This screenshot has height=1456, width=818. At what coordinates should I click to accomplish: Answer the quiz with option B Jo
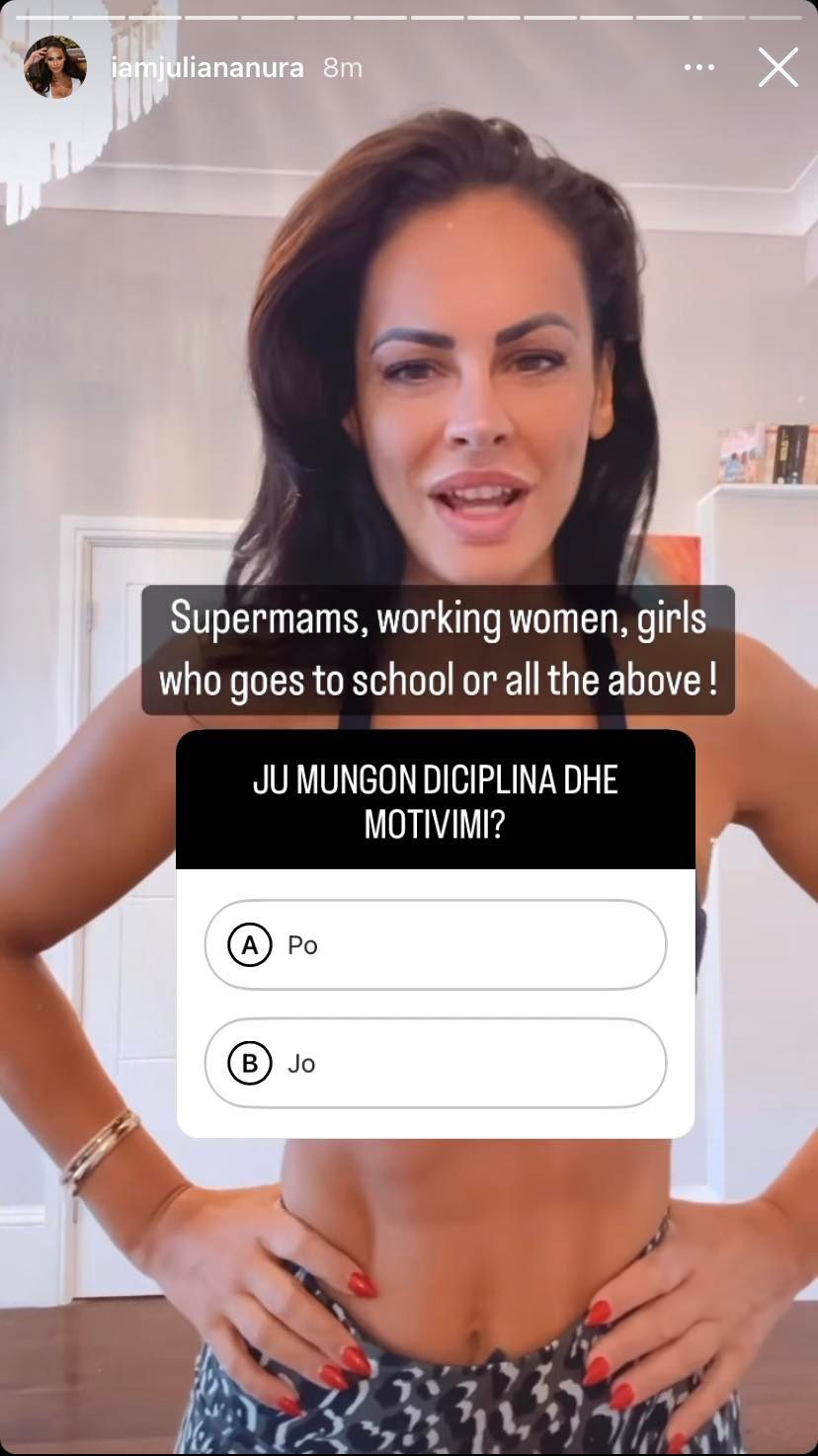point(435,1063)
